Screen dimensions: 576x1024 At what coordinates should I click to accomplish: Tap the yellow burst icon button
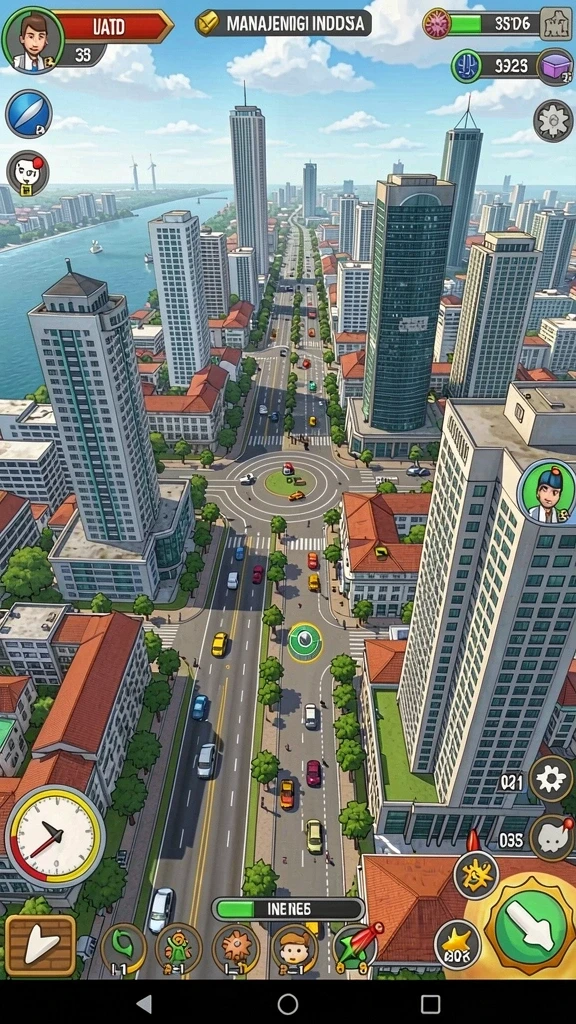476,875
